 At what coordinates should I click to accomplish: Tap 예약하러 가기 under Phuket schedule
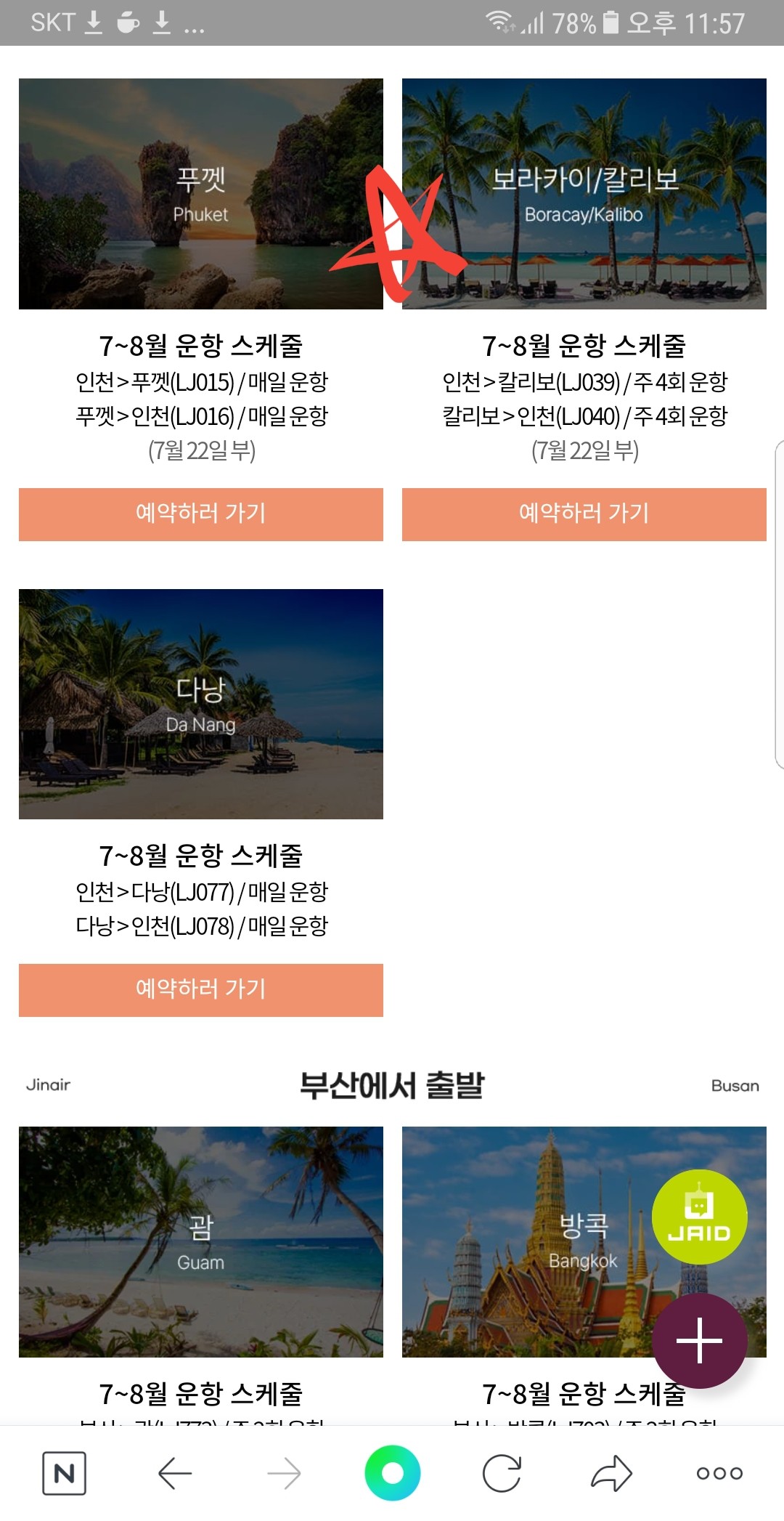point(200,514)
